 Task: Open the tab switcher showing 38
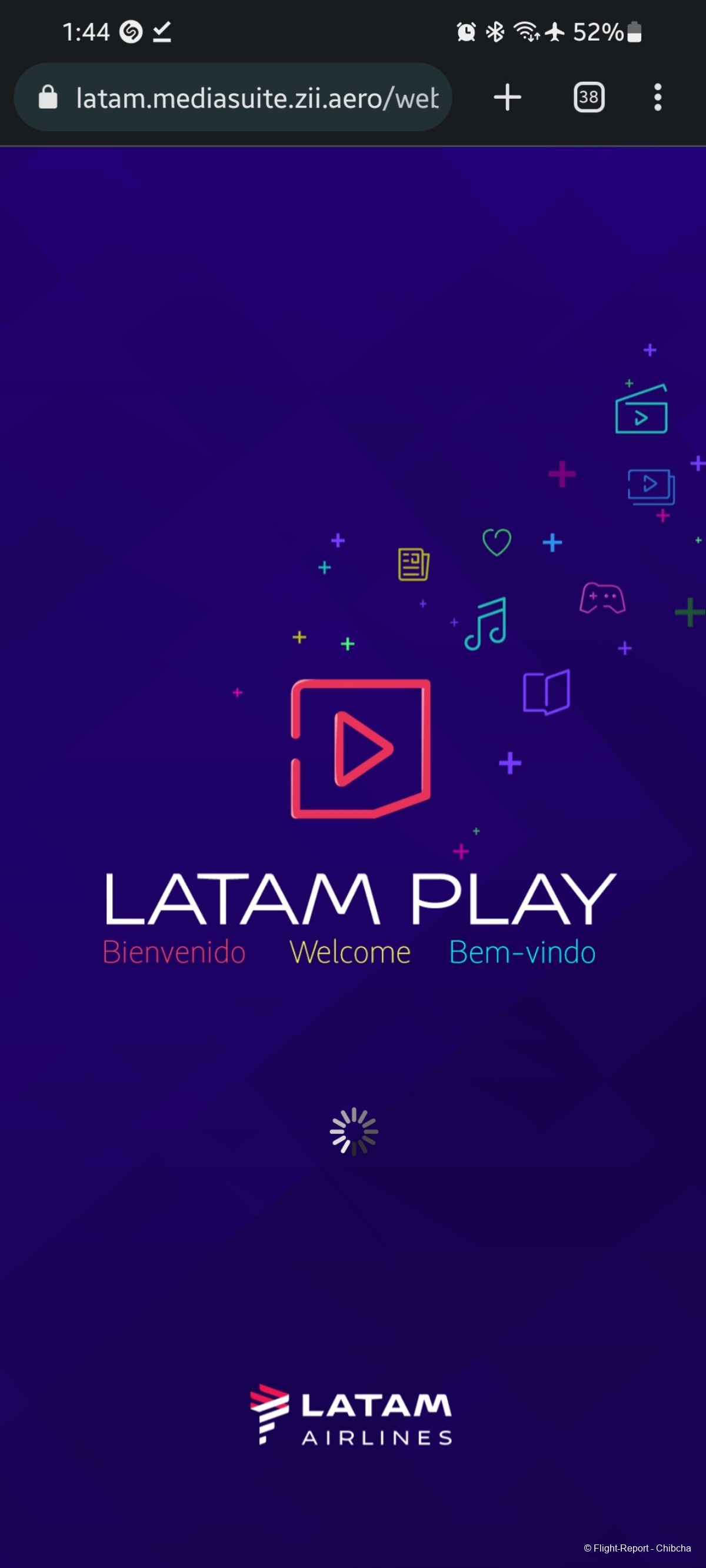click(x=588, y=98)
